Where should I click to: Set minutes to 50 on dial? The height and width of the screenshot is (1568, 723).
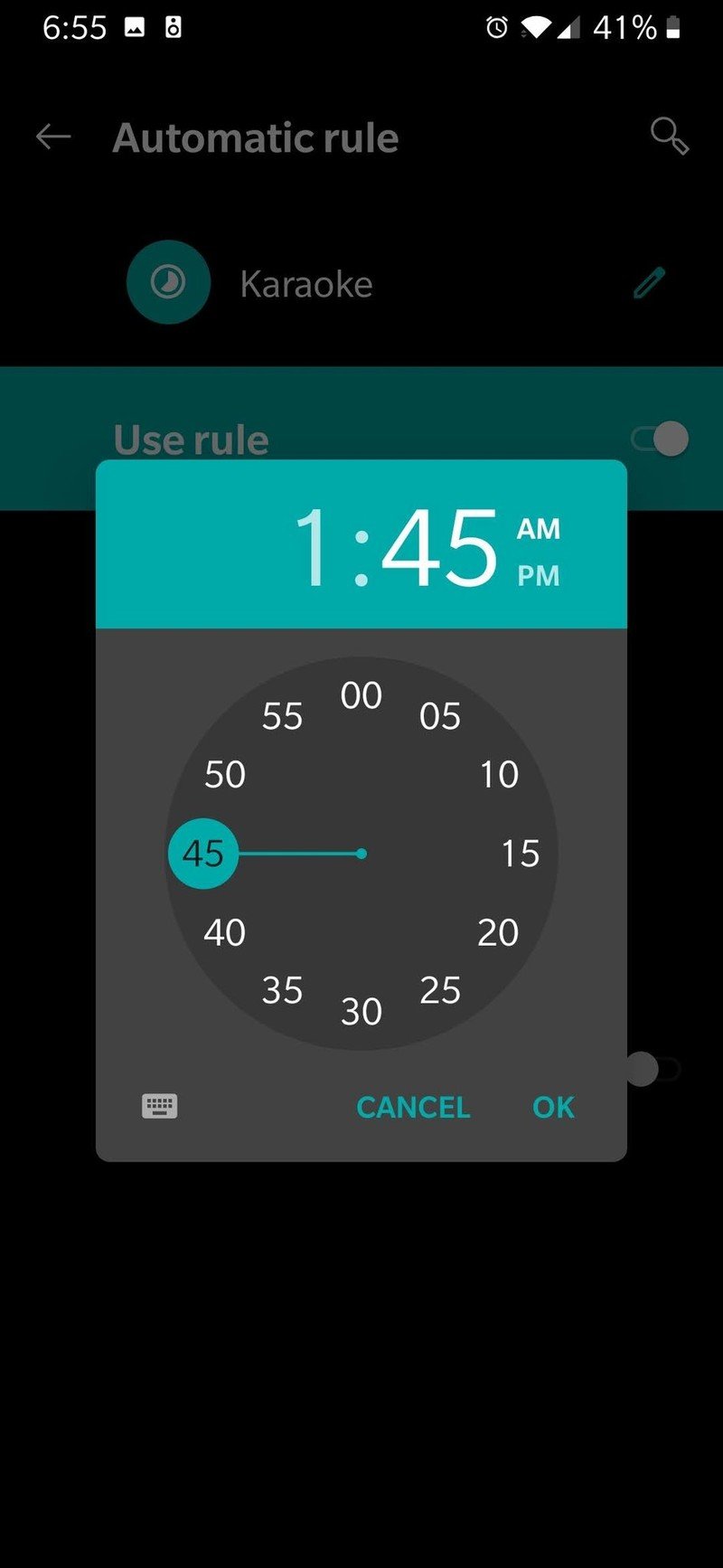pos(225,774)
